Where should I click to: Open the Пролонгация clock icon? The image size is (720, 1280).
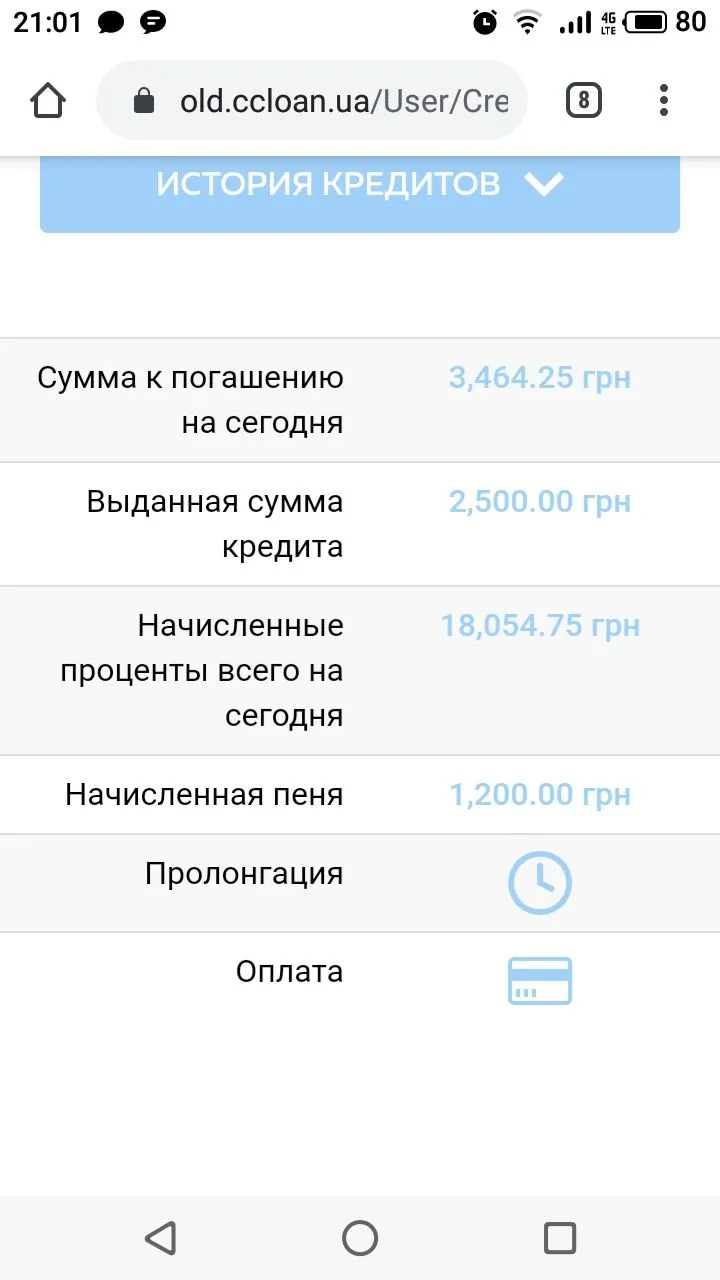point(539,883)
